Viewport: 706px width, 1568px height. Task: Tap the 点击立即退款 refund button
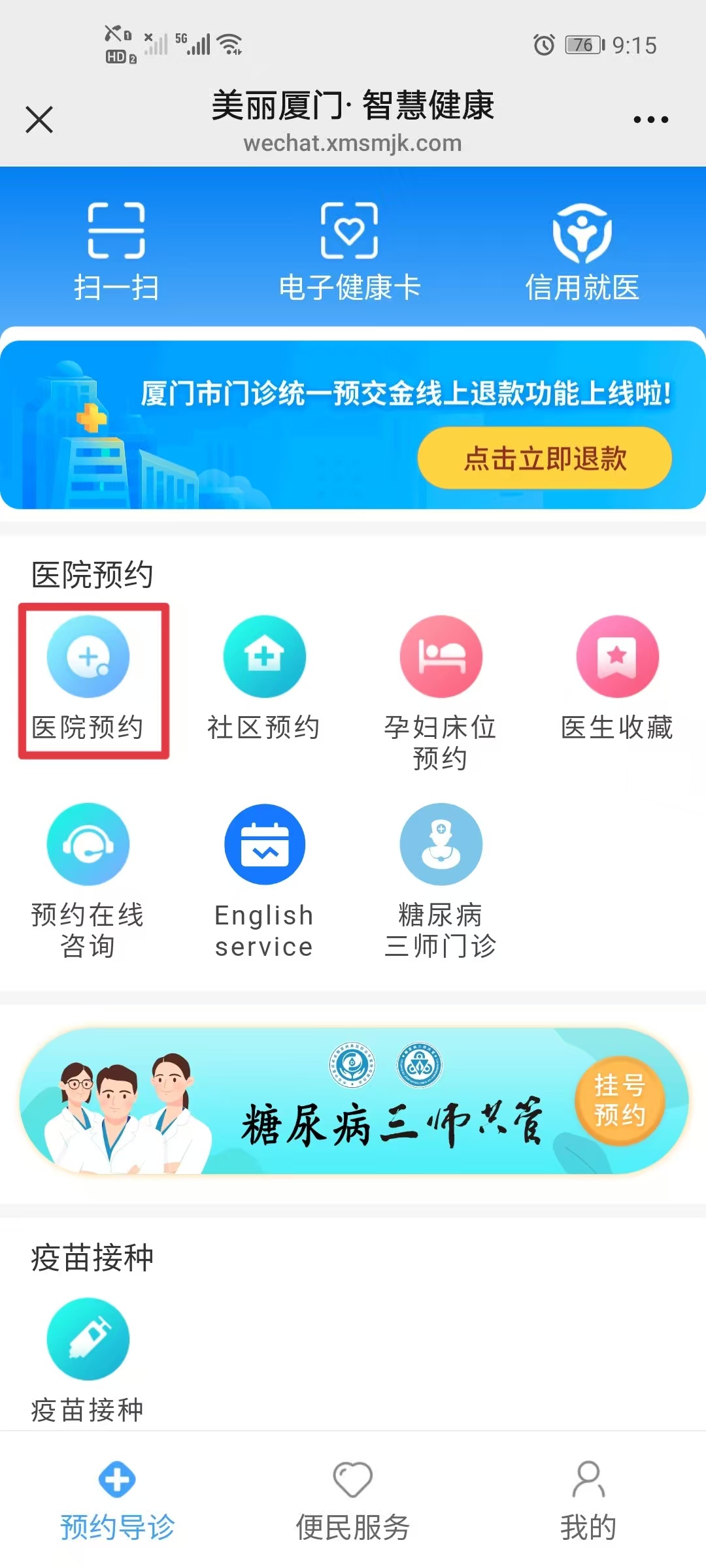[545, 458]
